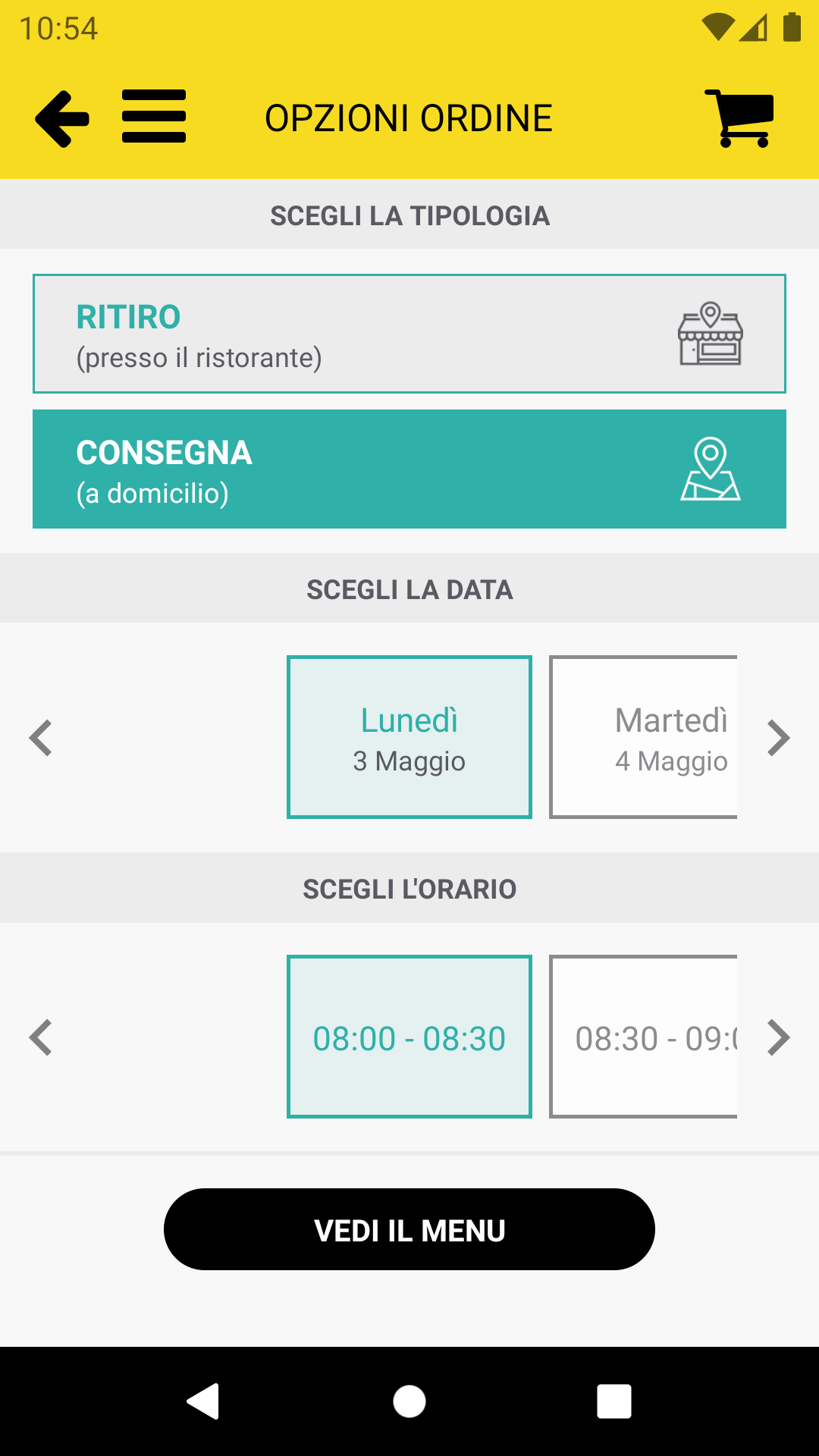
Task: Select RITIRO pickup at restaurant
Action: coord(409,334)
